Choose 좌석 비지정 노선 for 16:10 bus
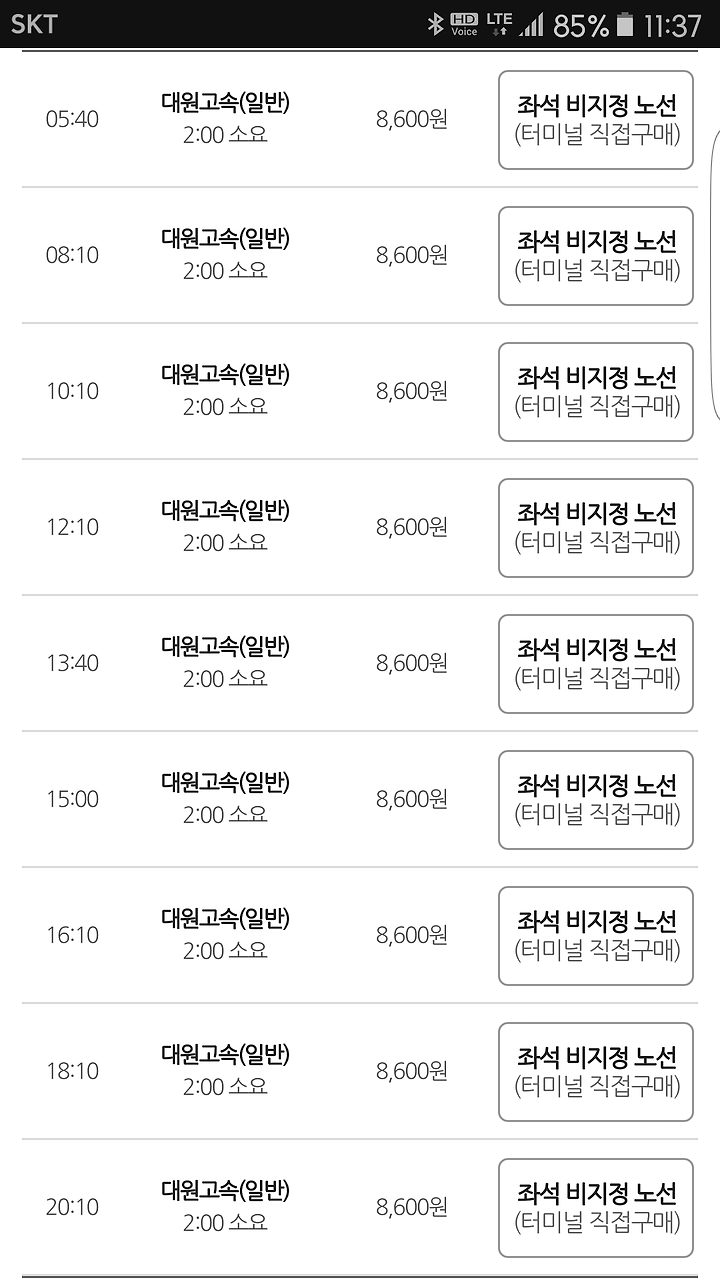Screen dimensions: 720x1280 pos(596,936)
